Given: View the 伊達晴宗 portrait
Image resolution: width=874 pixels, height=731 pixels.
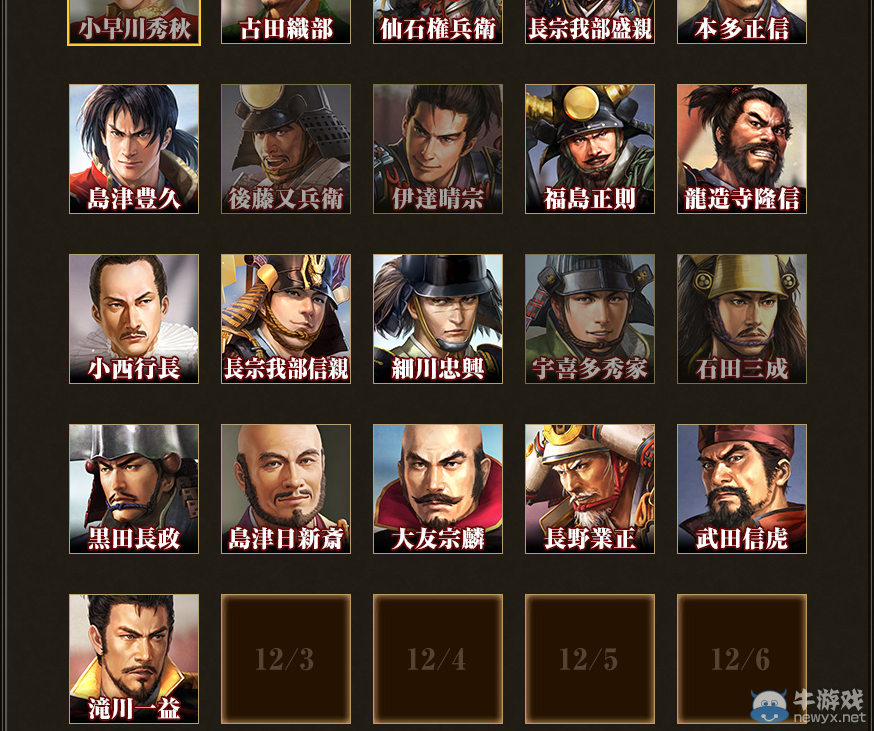Looking at the screenshot, I should pyautogui.click(x=438, y=148).
